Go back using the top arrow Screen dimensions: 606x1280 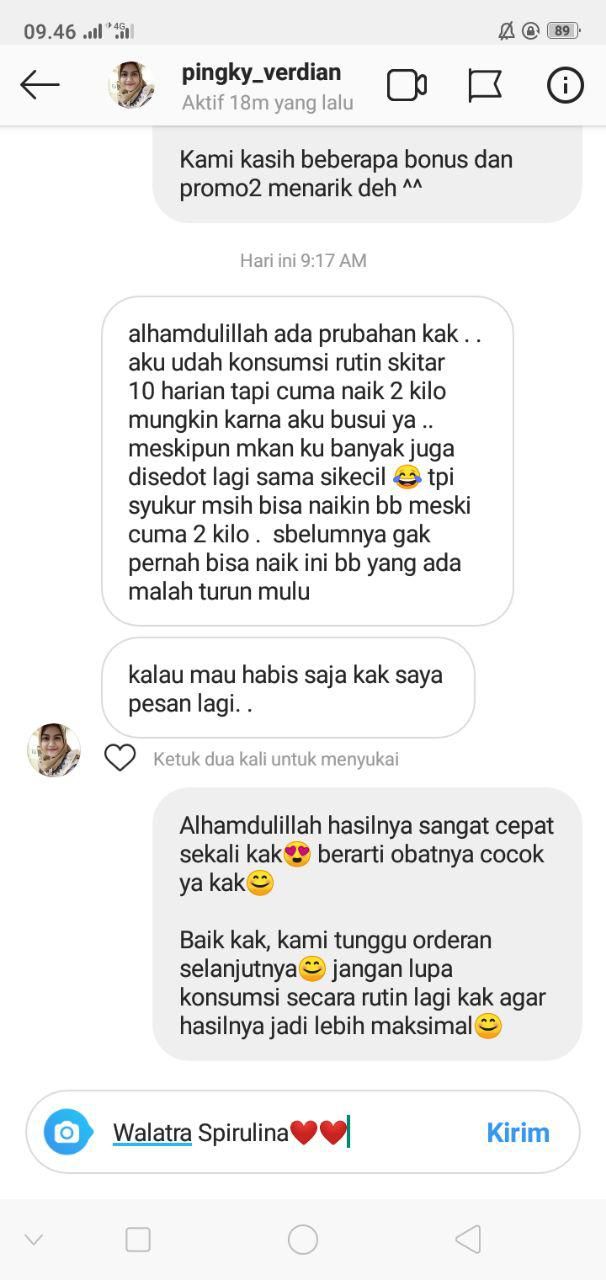pos(40,86)
